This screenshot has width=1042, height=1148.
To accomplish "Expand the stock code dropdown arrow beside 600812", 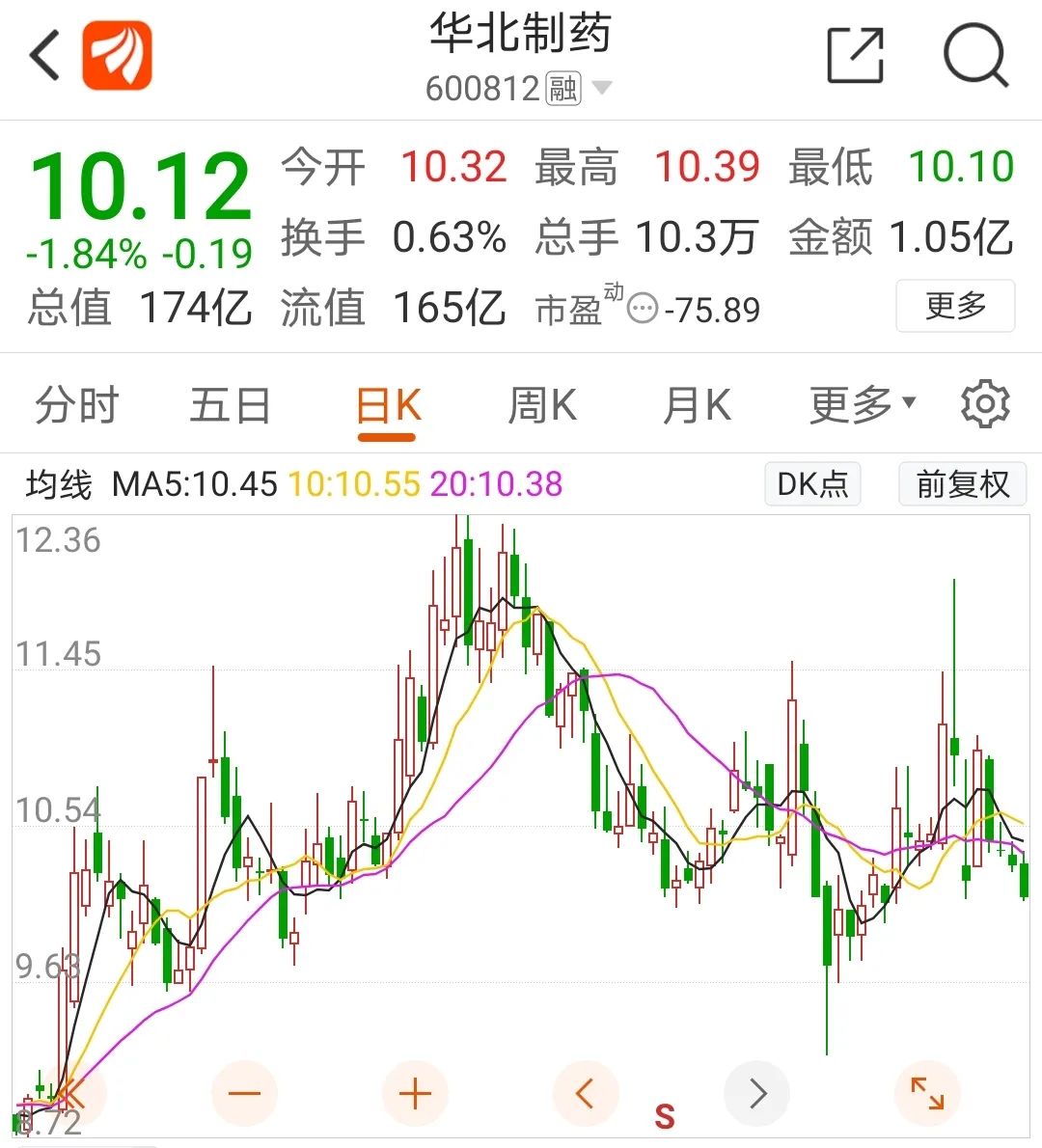I will tap(602, 88).
